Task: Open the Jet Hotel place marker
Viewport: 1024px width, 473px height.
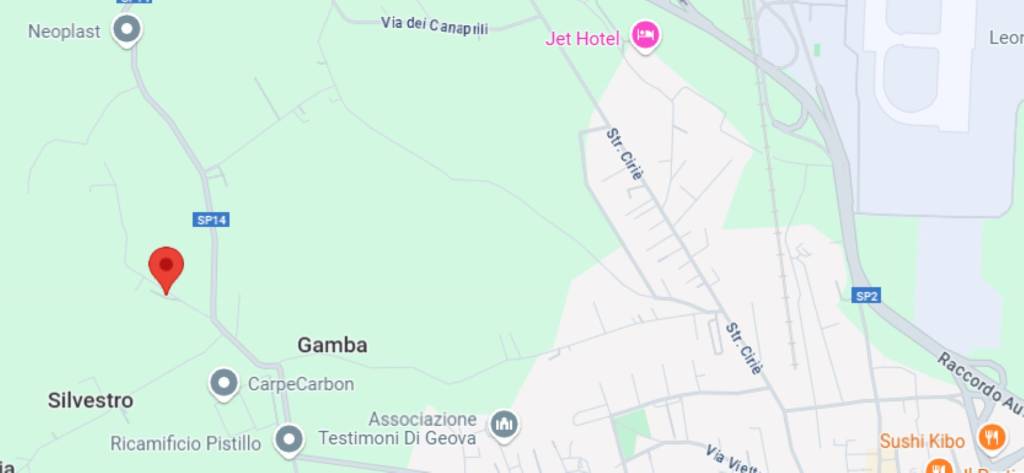Action: pyautogui.click(x=646, y=37)
